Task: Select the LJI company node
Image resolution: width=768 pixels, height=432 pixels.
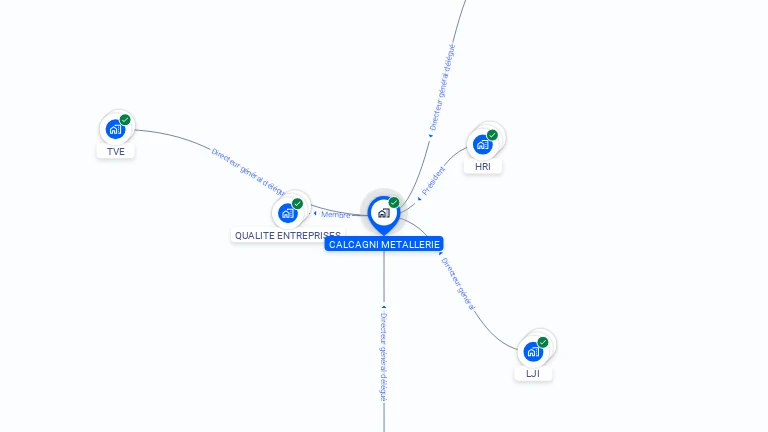Action: click(x=533, y=351)
